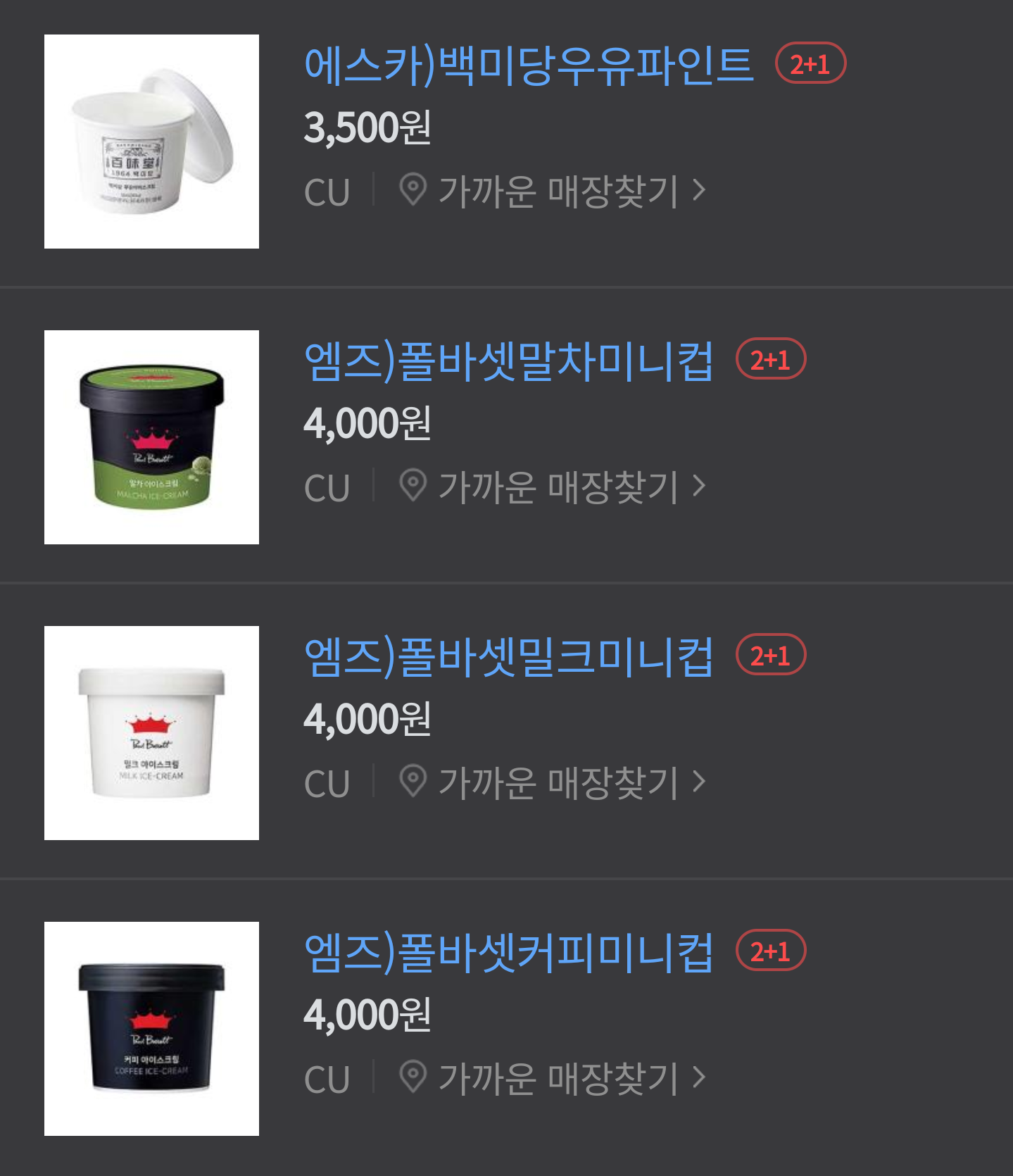Open 엠즈)폴바셋밀크미니컵 product link
This screenshot has width=1013, height=1176.
pyautogui.click(x=508, y=656)
